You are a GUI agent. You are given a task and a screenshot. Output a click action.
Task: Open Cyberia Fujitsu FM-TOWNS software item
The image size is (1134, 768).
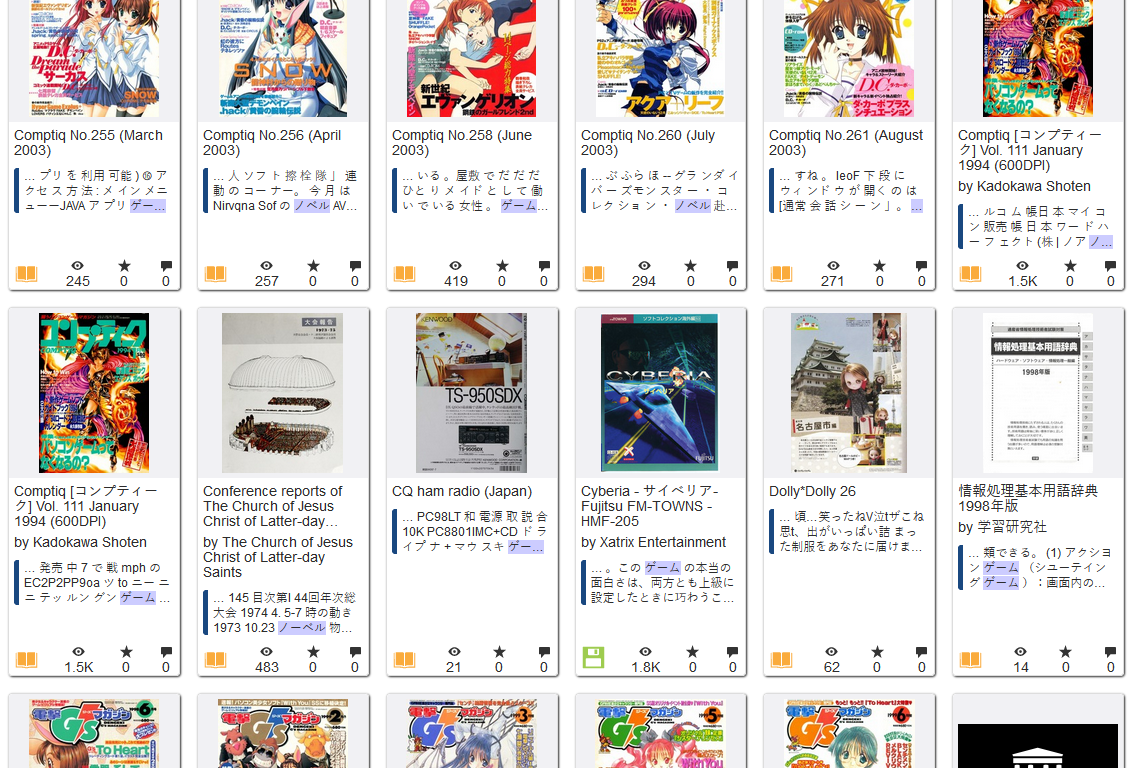click(650, 506)
